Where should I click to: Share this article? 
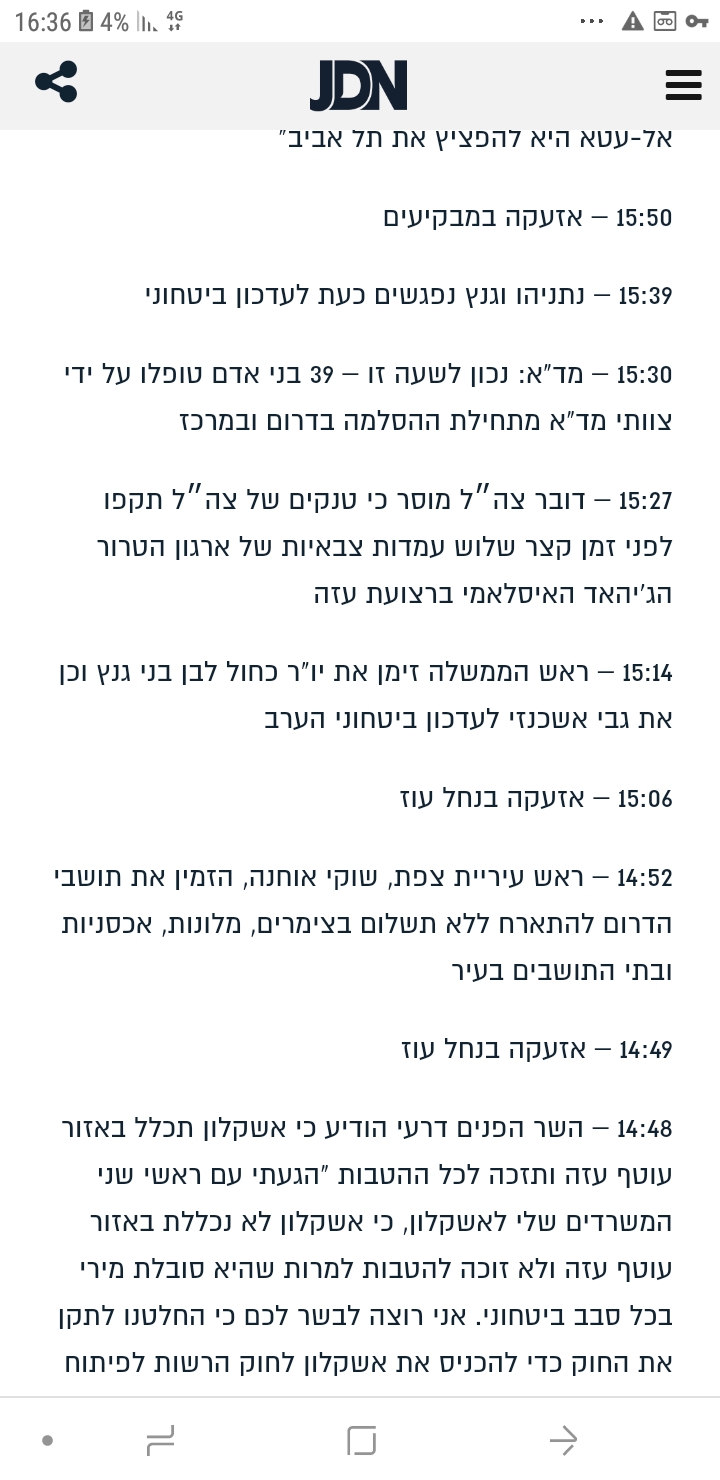(56, 82)
